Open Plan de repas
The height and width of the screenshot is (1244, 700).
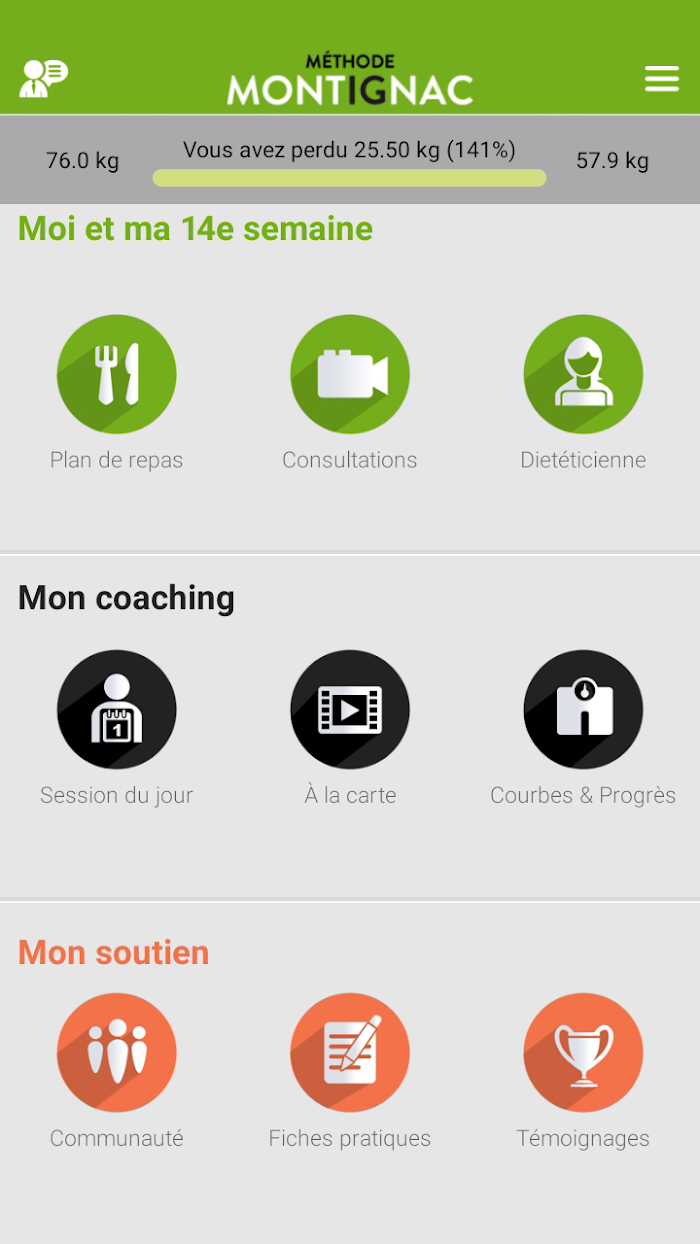(117, 374)
